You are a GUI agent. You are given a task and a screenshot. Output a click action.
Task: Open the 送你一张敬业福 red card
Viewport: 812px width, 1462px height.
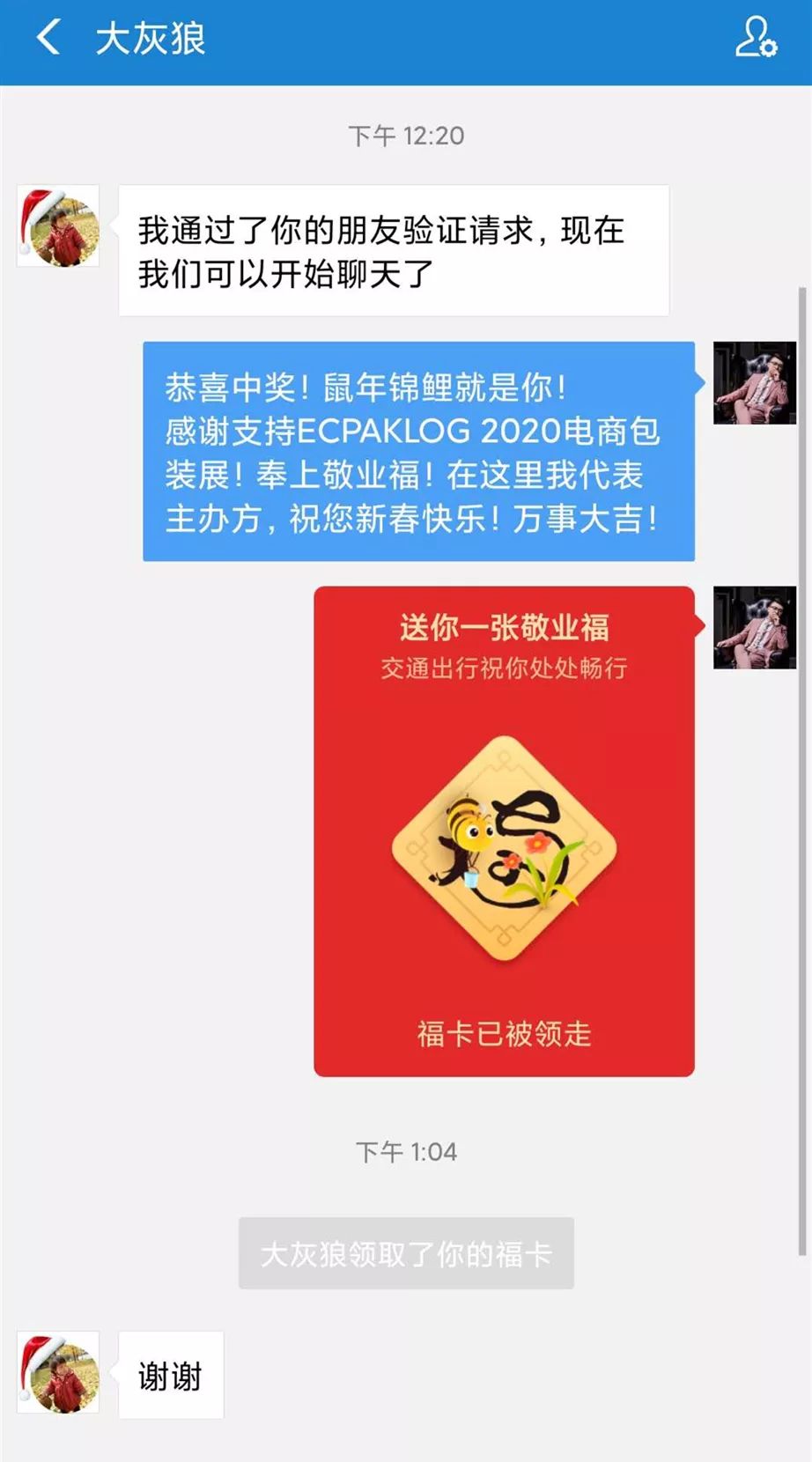coord(504,831)
